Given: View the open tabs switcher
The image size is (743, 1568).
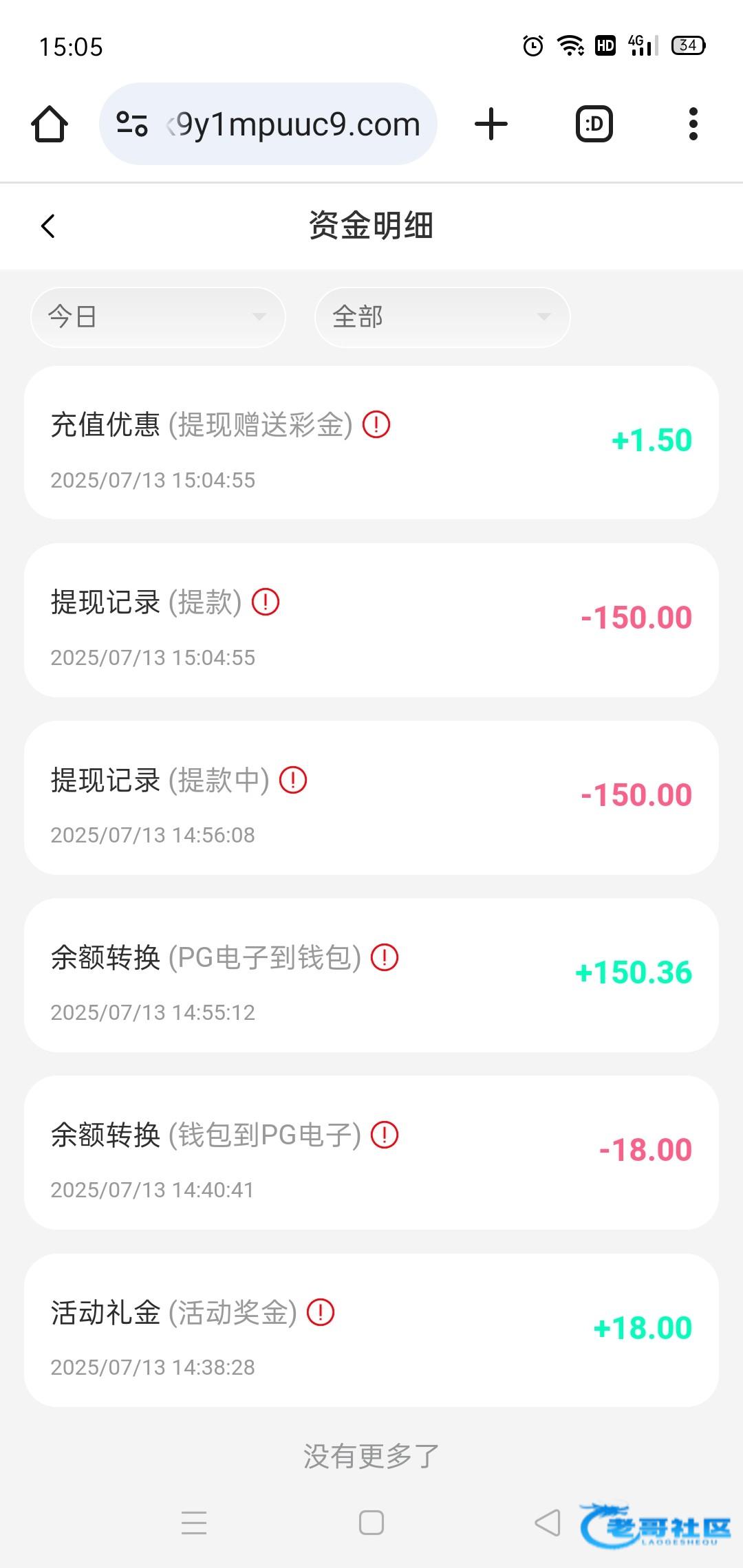Looking at the screenshot, I should (594, 124).
